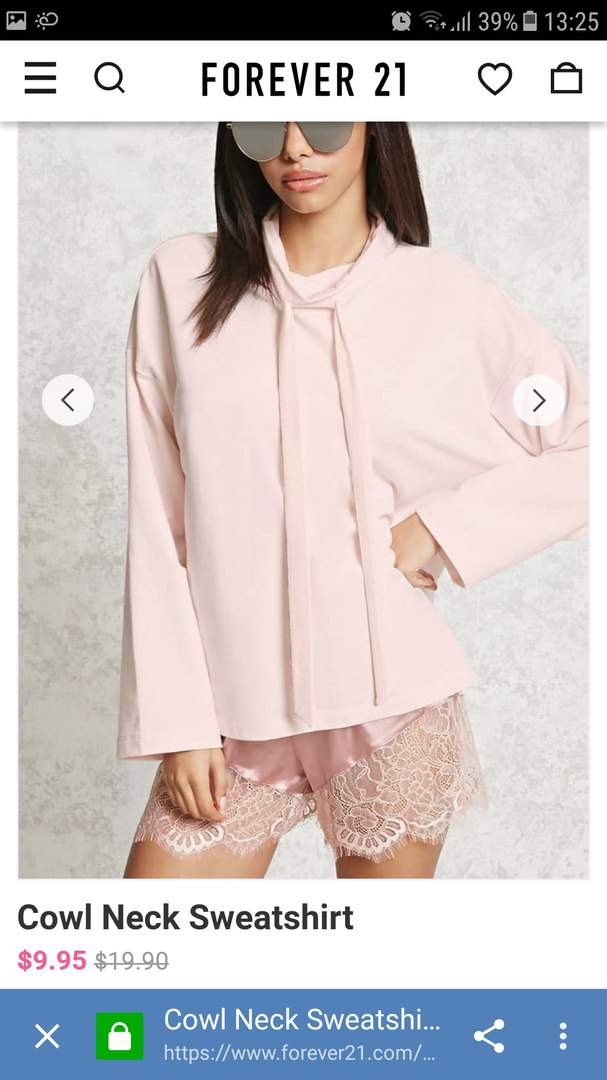The width and height of the screenshot is (607, 1080).
Task: Open the hamburger menu
Action: (40, 78)
